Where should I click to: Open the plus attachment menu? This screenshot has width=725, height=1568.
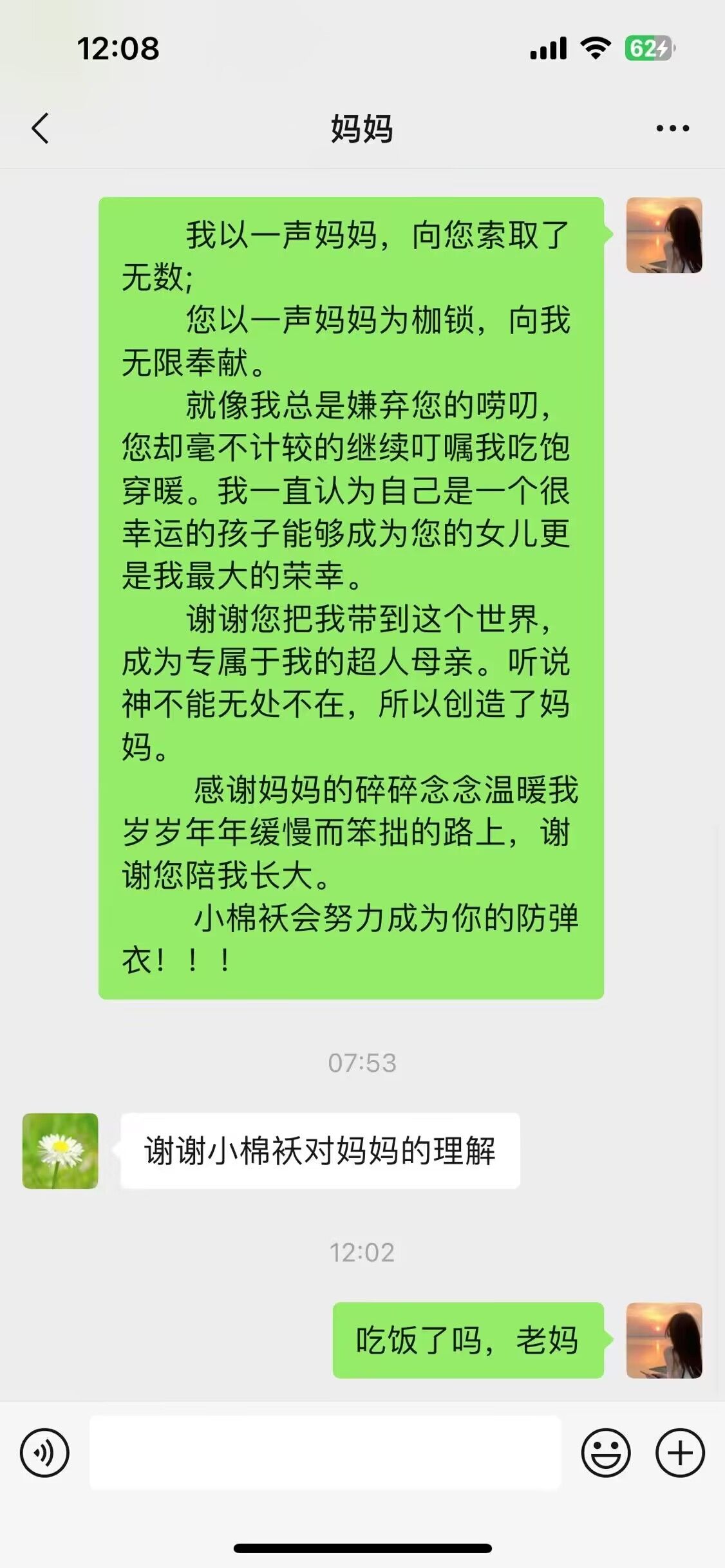coord(680,1453)
